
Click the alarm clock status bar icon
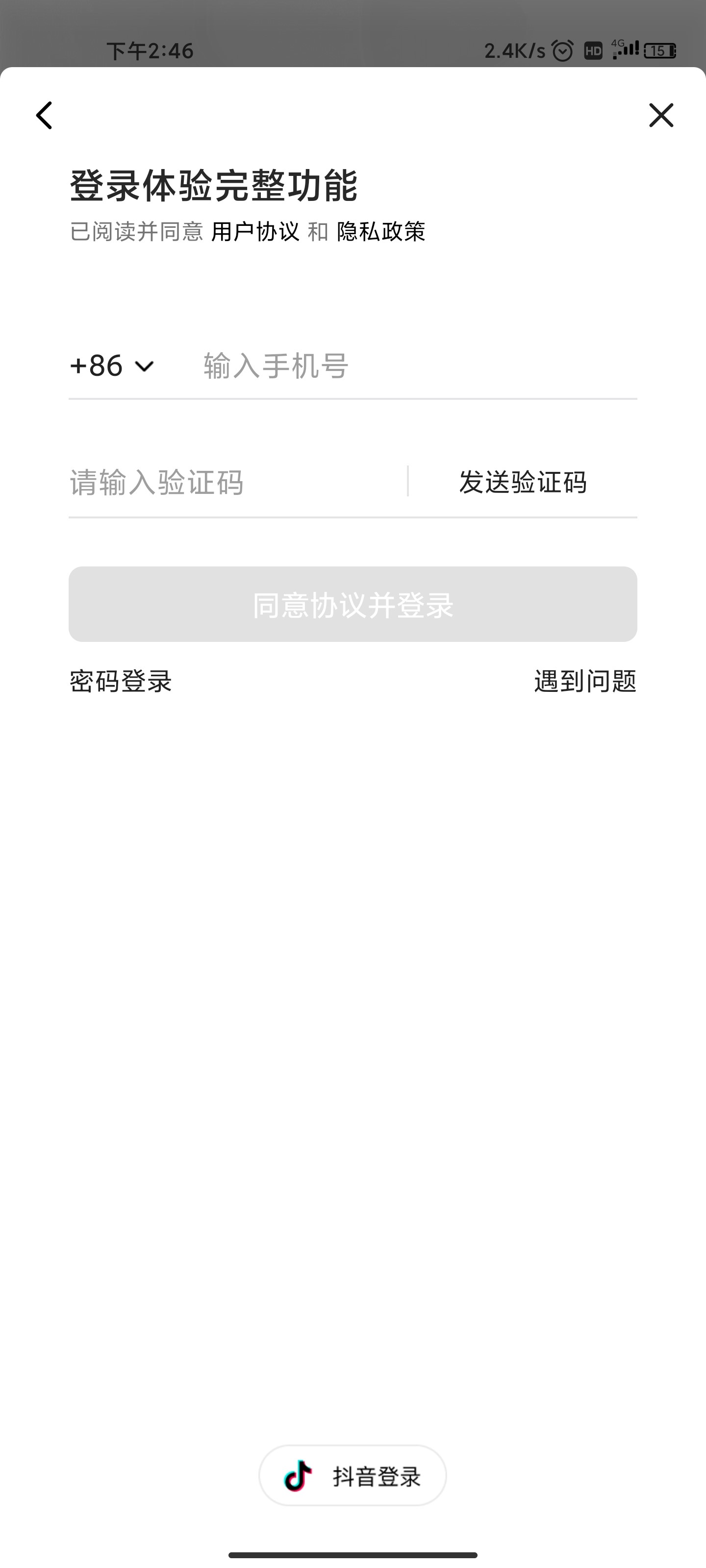(563, 50)
